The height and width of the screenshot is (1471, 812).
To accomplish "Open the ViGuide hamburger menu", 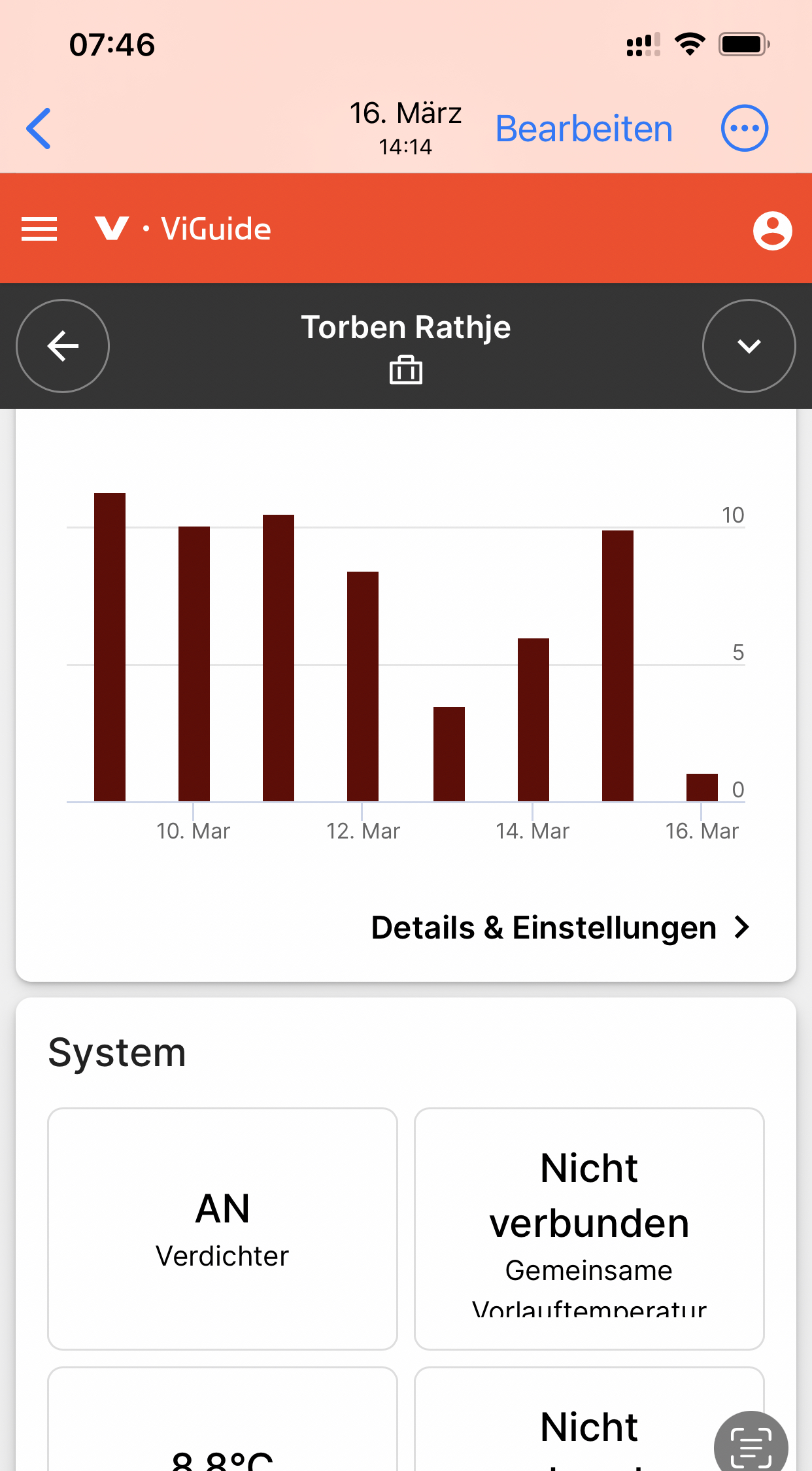I will click(x=39, y=229).
